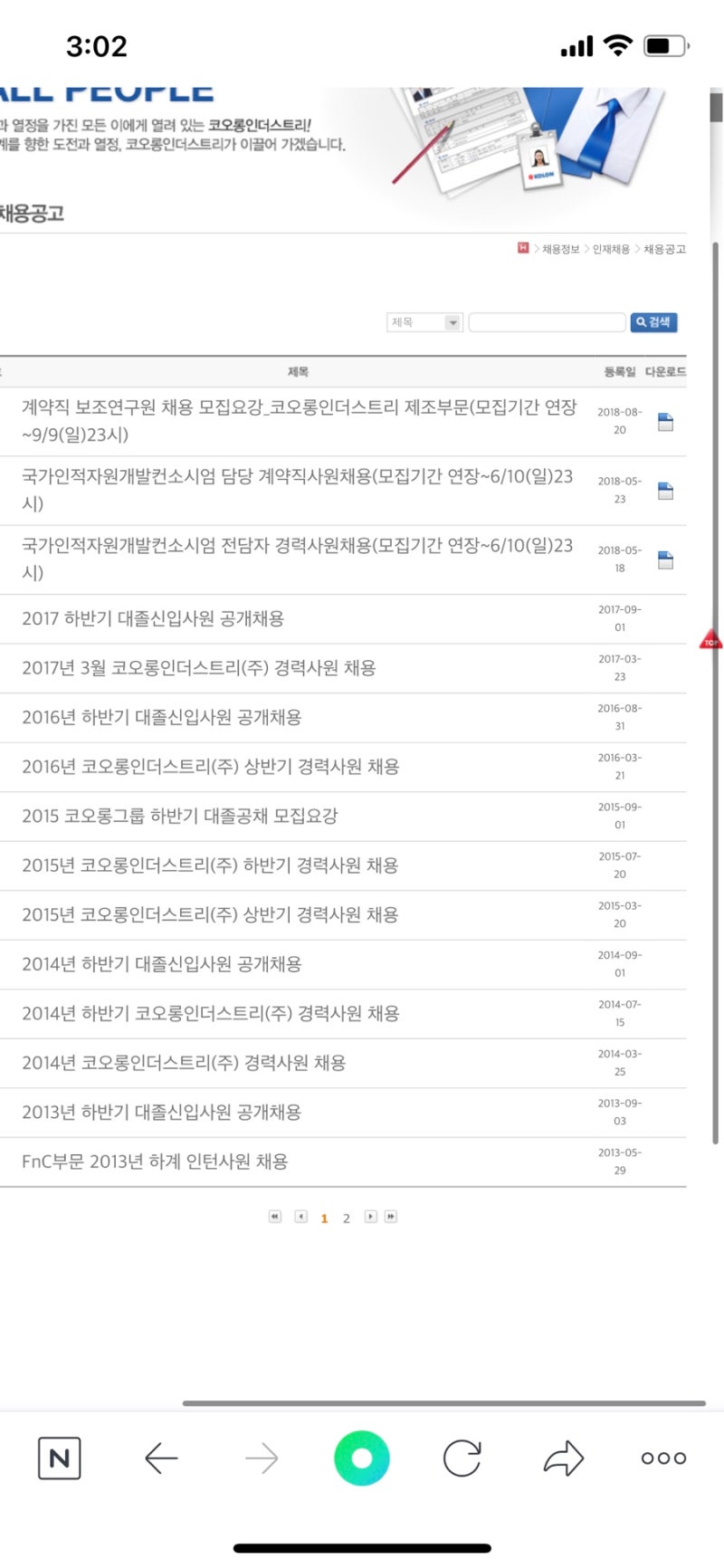
Task: Download attachment for 계약직 보조연구원 채용 posting
Action: 665,422
